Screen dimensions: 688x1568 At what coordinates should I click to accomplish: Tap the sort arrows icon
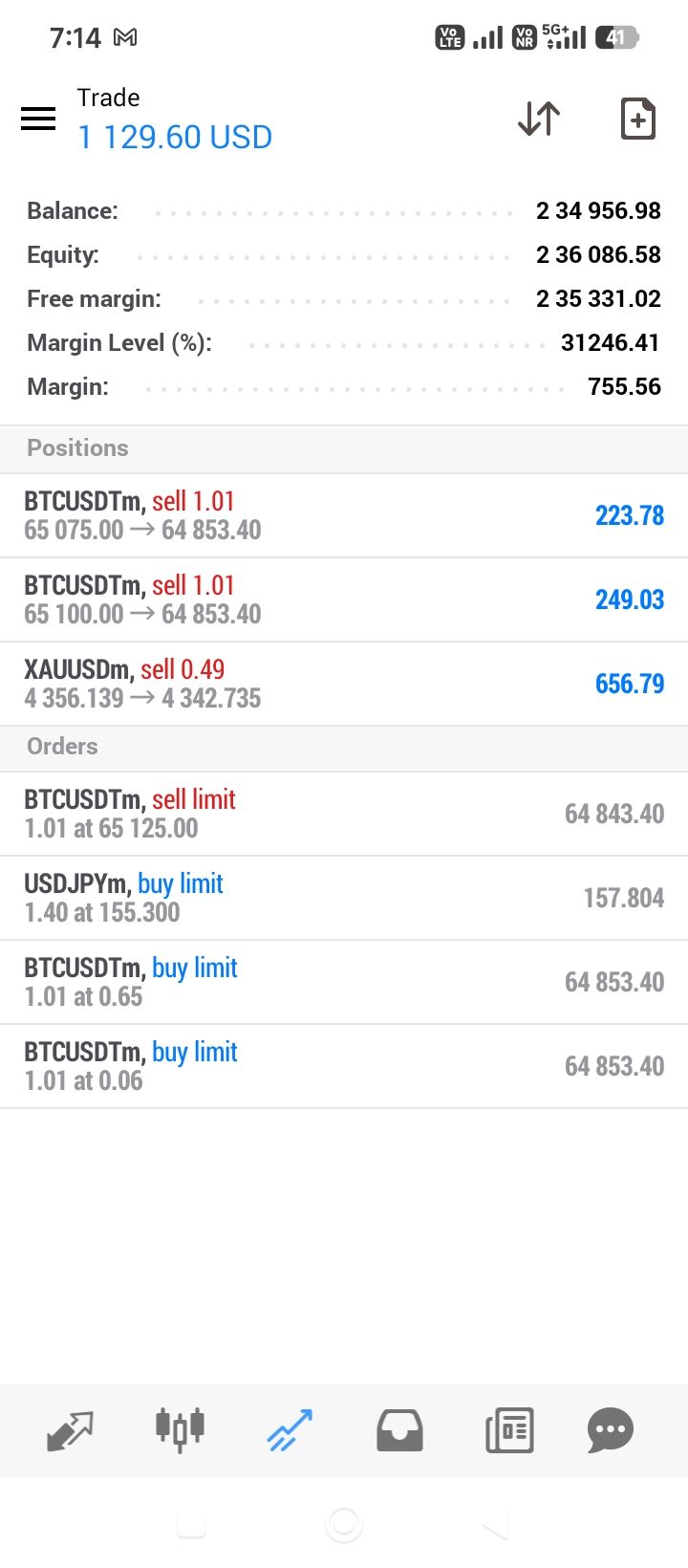coord(539,119)
